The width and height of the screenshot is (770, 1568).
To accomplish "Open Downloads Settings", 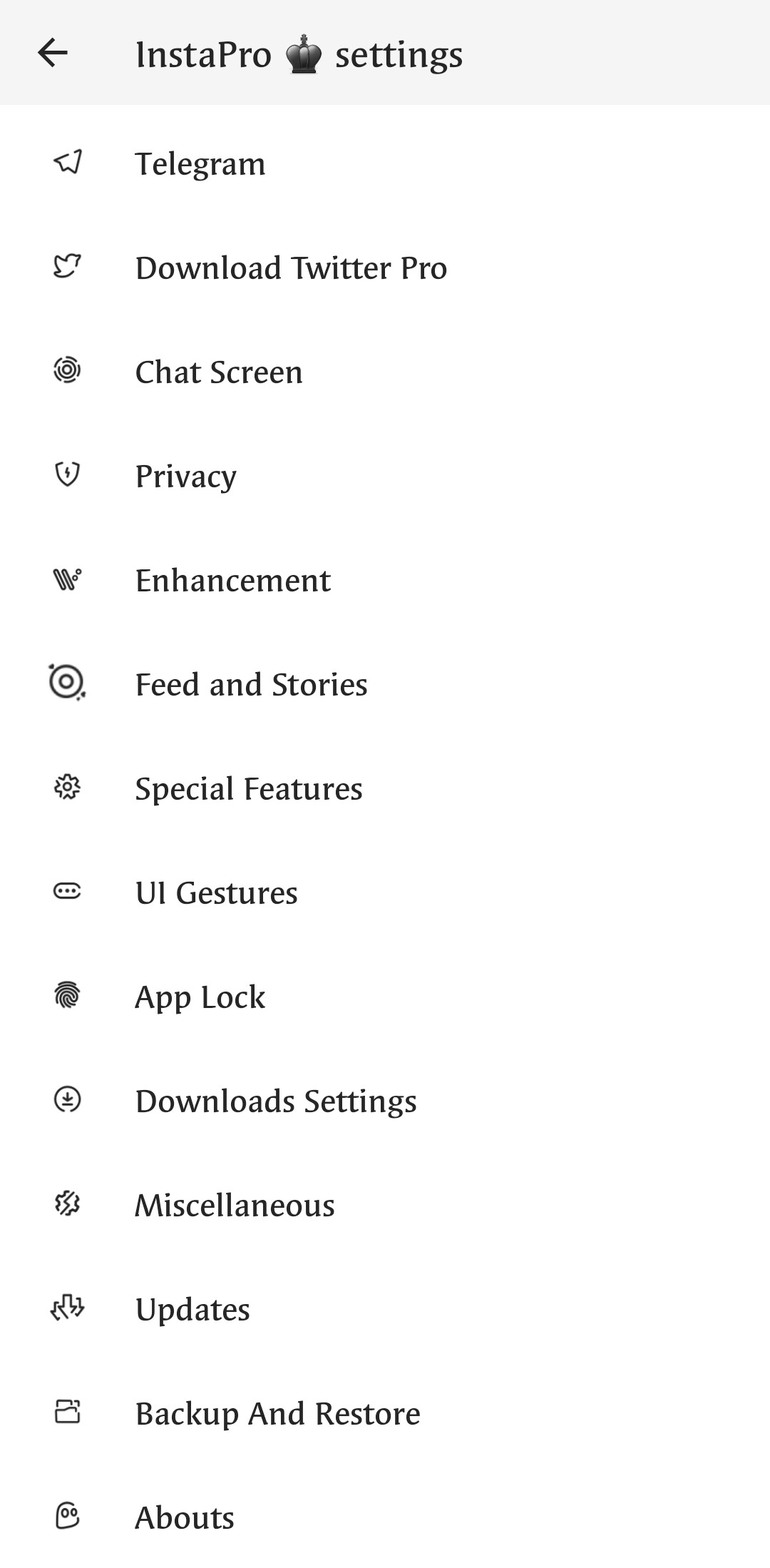I will (385, 1101).
